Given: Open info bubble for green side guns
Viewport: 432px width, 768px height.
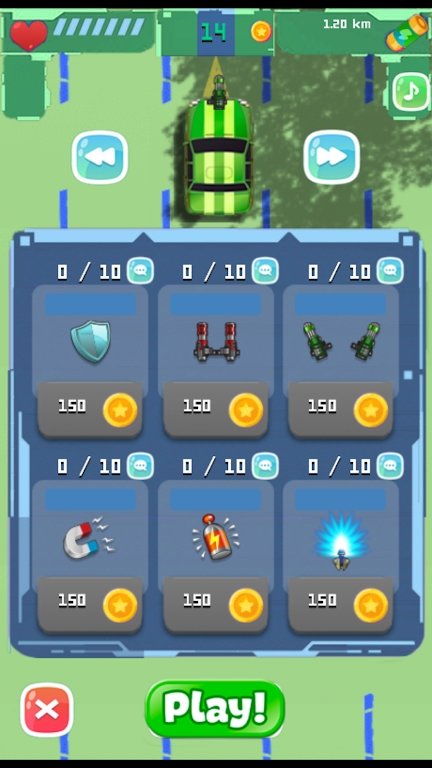Looking at the screenshot, I should pyautogui.click(x=390, y=271).
